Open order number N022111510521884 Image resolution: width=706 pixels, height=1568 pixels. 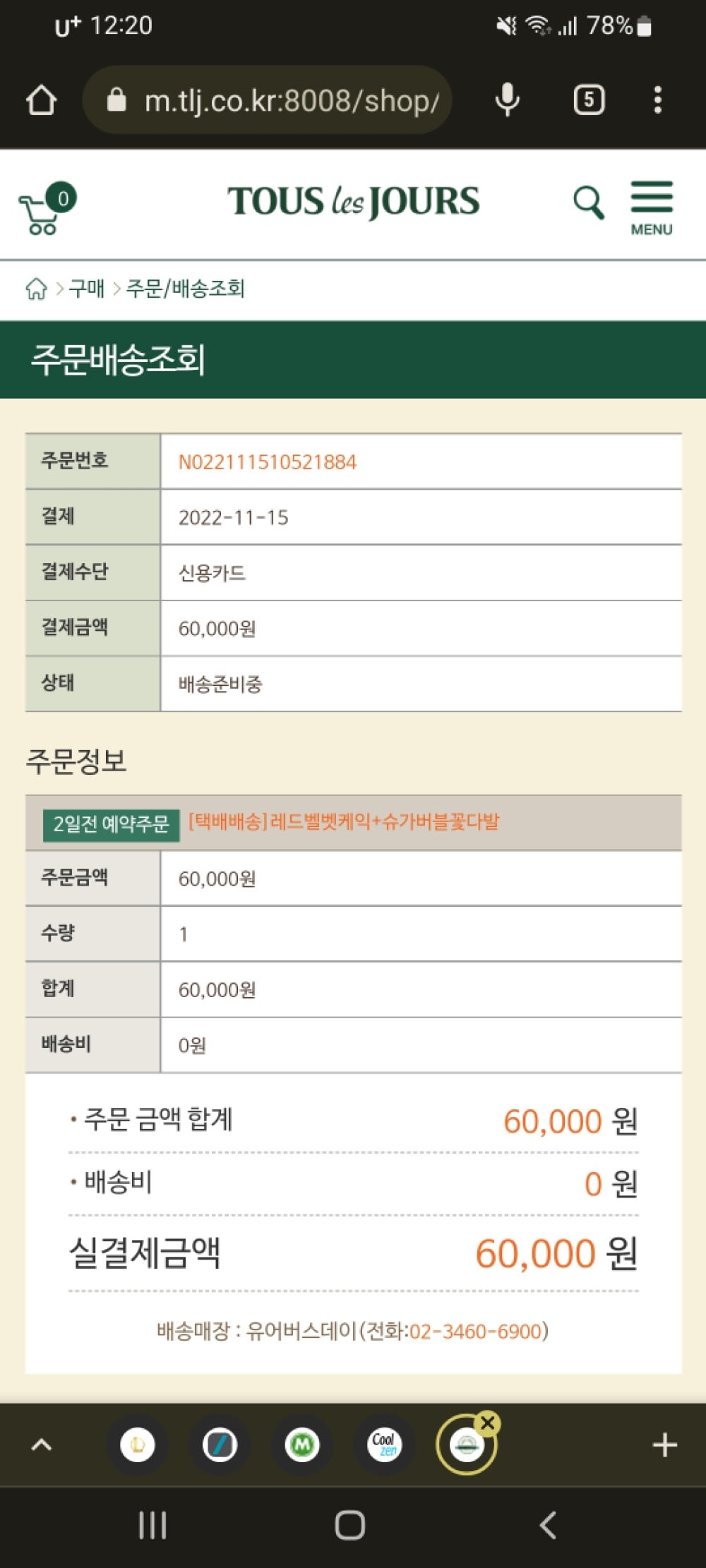tap(267, 462)
